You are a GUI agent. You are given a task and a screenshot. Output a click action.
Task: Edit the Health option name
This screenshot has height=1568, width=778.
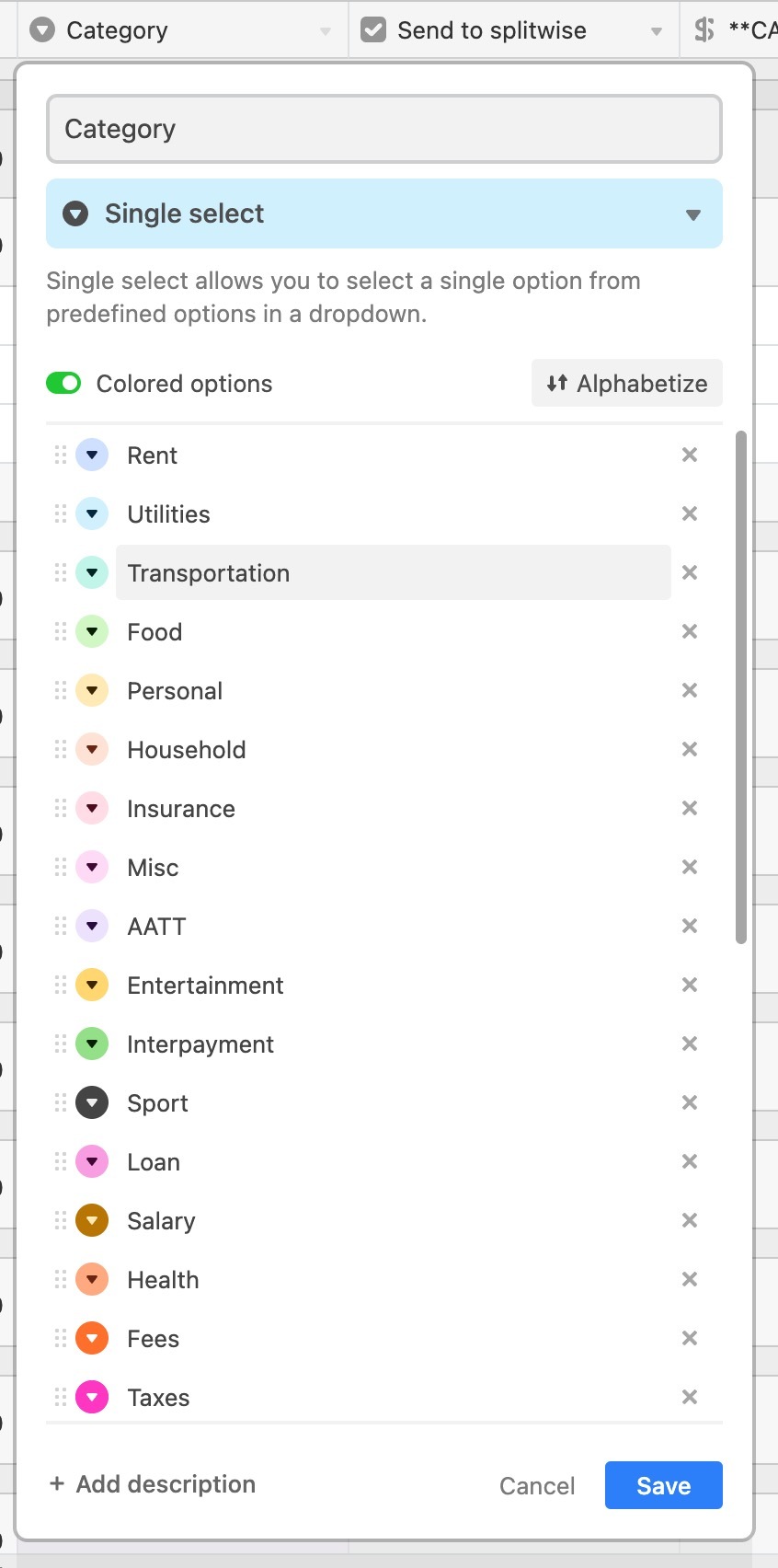pyautogui.click(x=393, y=1279)
